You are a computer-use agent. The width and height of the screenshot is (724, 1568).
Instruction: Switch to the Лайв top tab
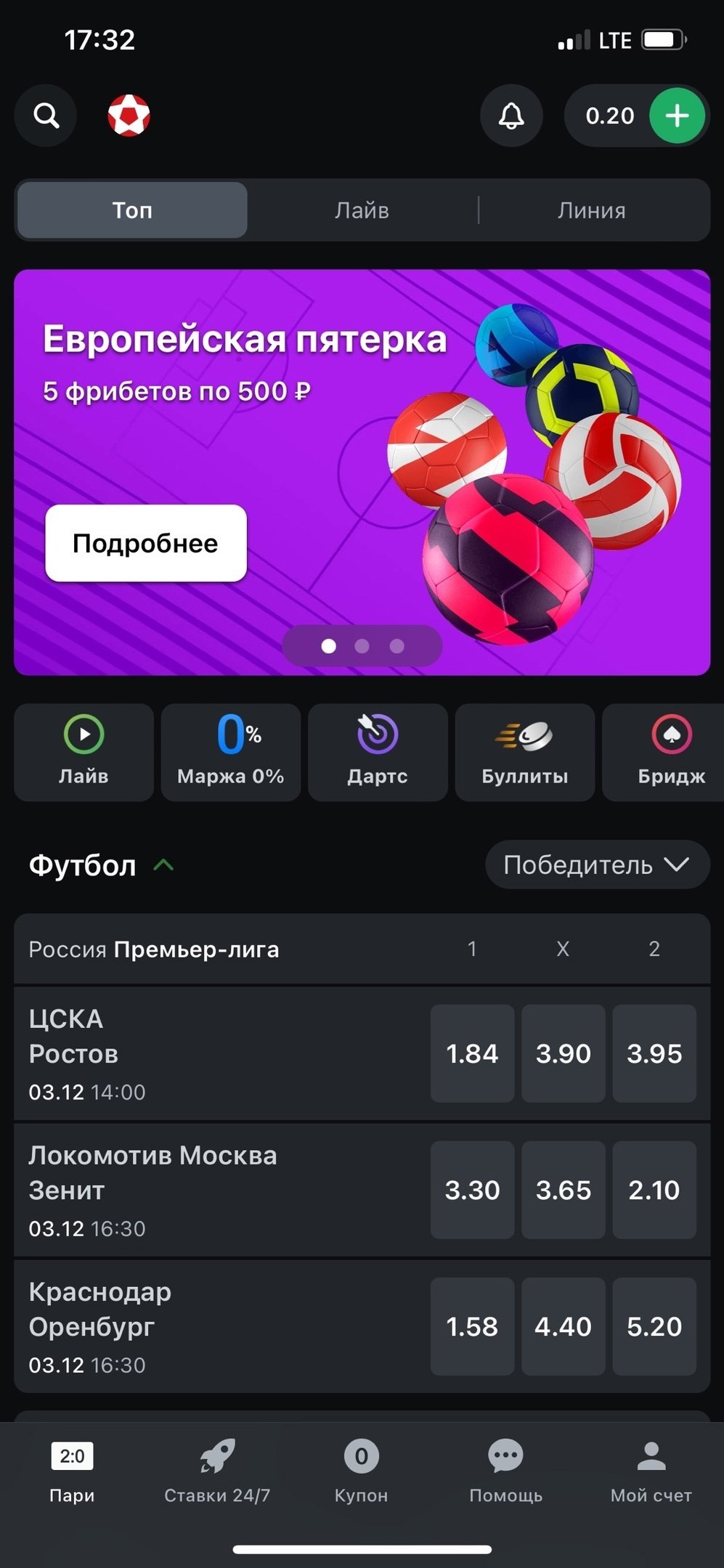[362, 211]
